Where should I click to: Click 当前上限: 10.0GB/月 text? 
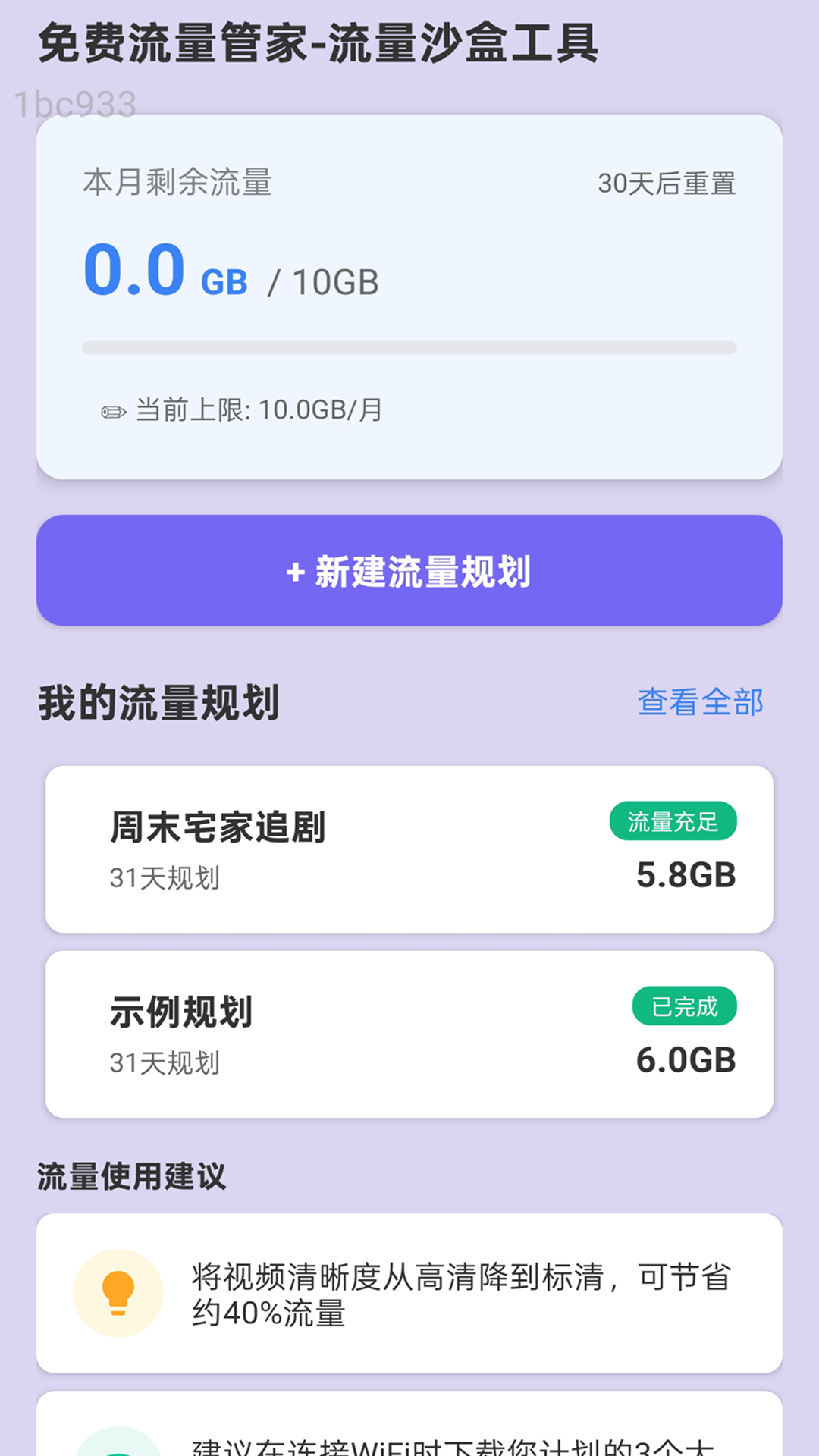pyautogui.click(x=258, y=409)
